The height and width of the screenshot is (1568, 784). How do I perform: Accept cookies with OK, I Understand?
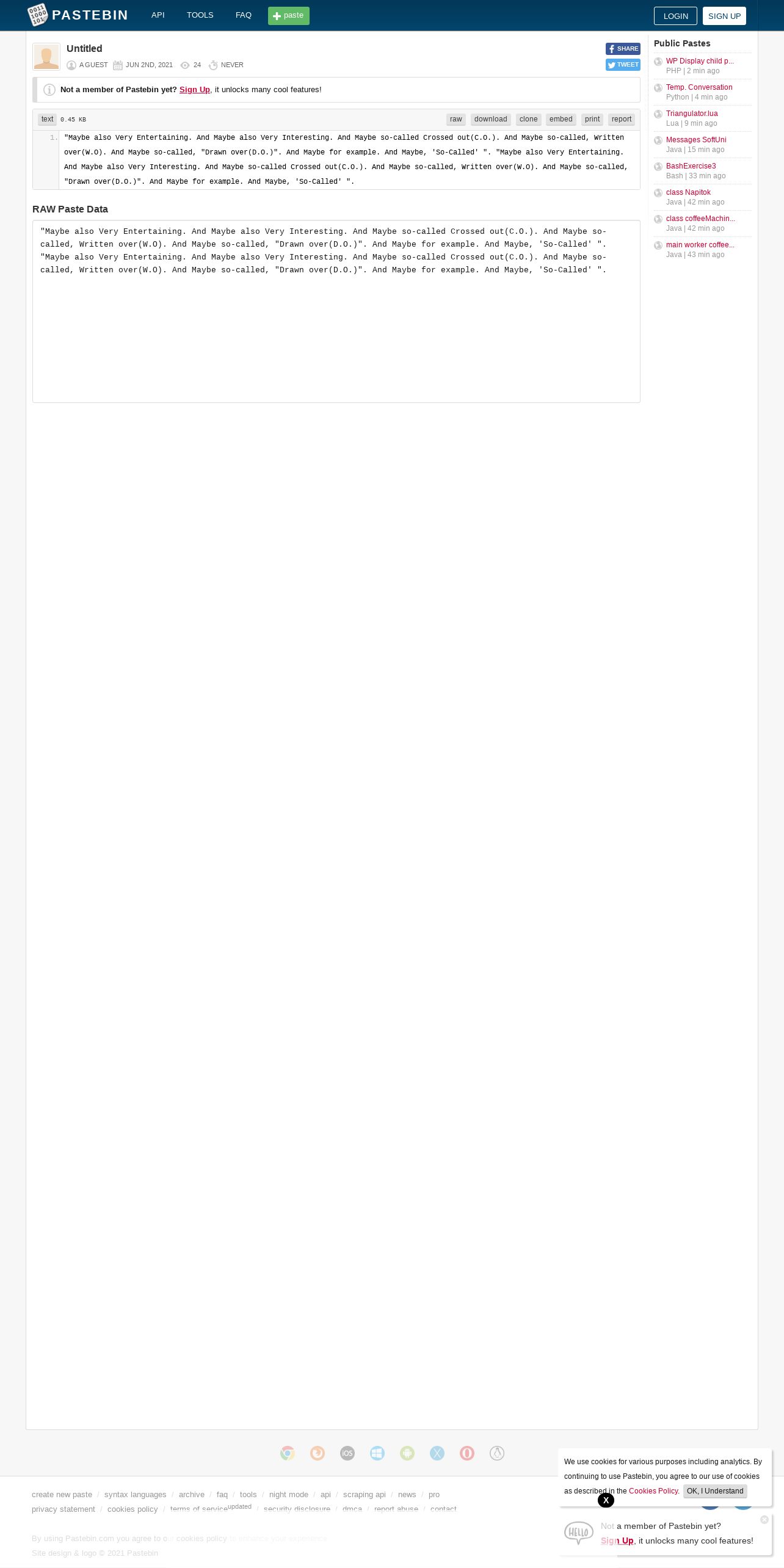tap(714, 1491)
